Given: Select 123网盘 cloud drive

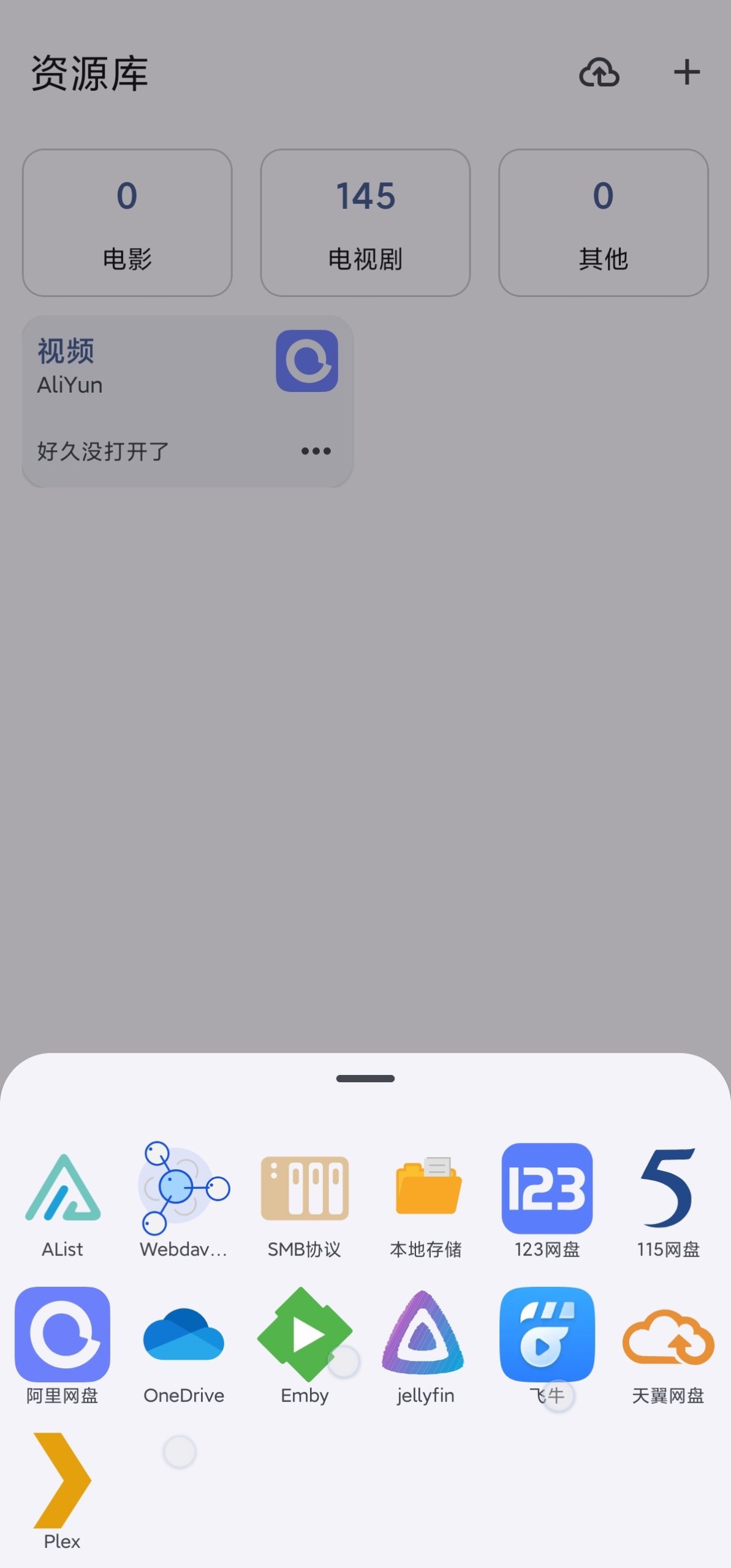Looking at the screenshot, I should [547, 1201].
